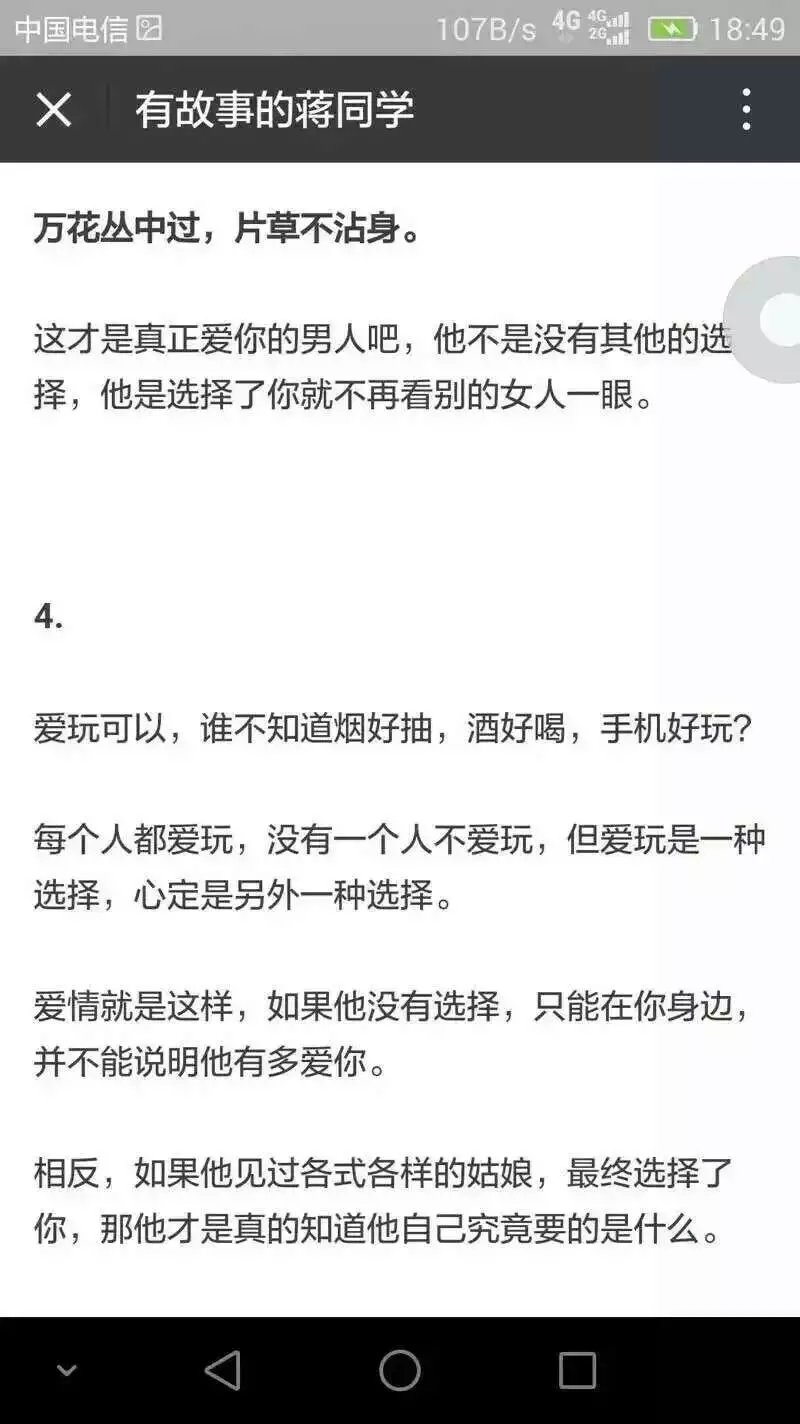800x1424 pixels.
Task: Hide navigation bar with the down chevron
Action: [67, 1370]
